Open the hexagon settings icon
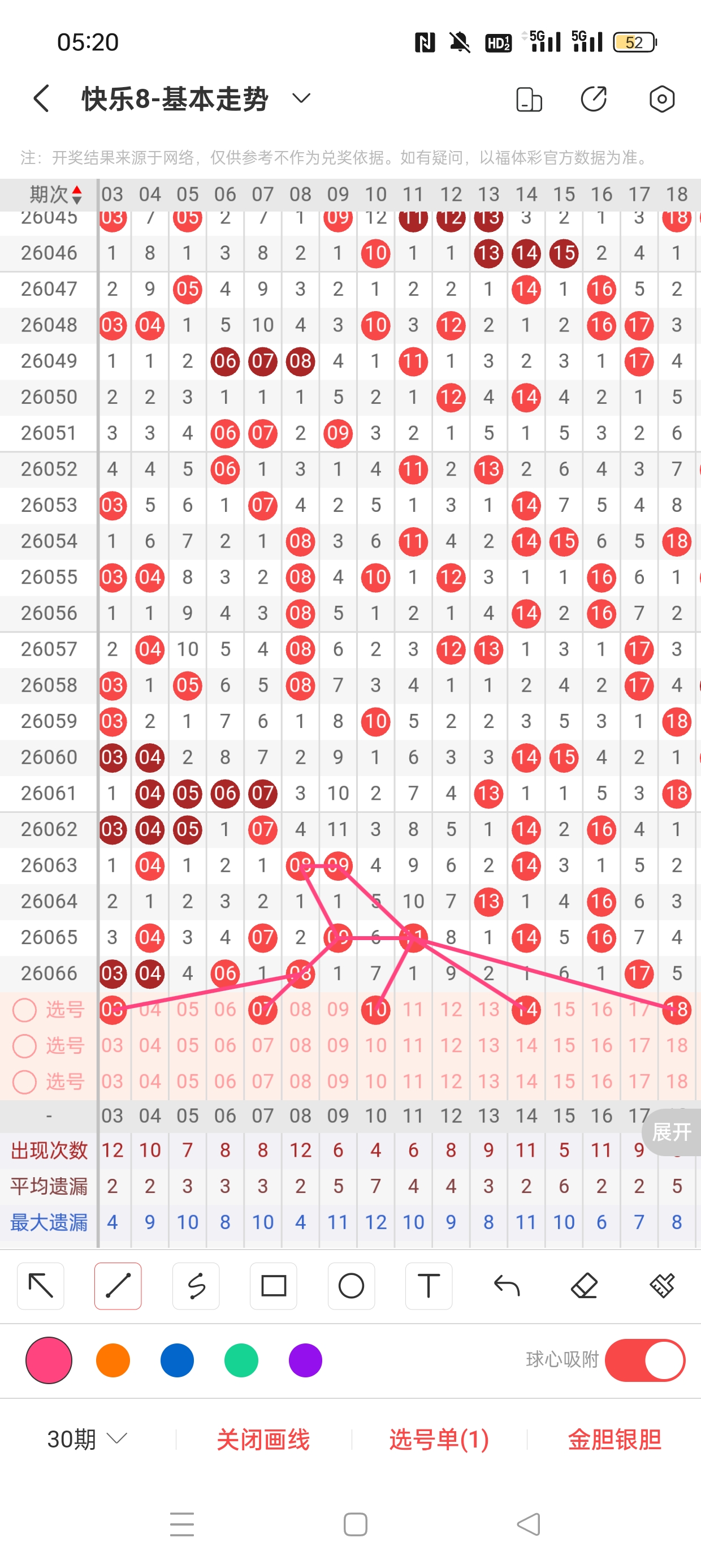701x1568 pixels. click(661, 98)
